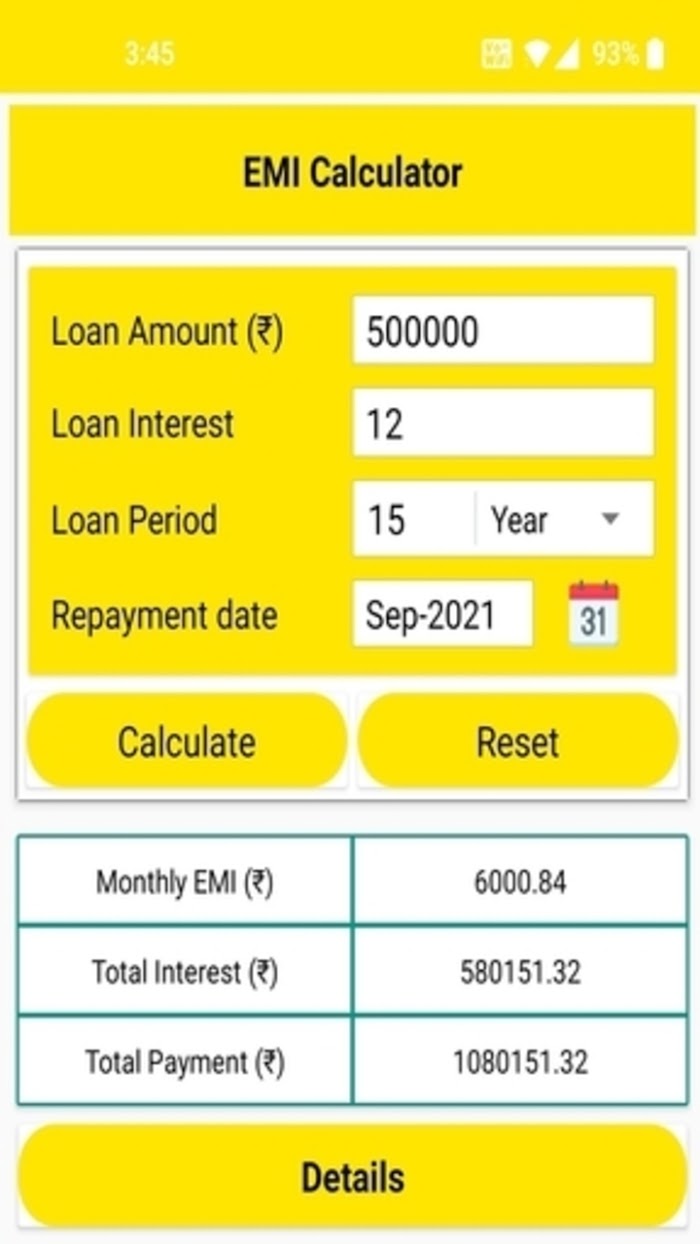
Task: Edit the Loan Interest field
Action: tap(503, 423)
